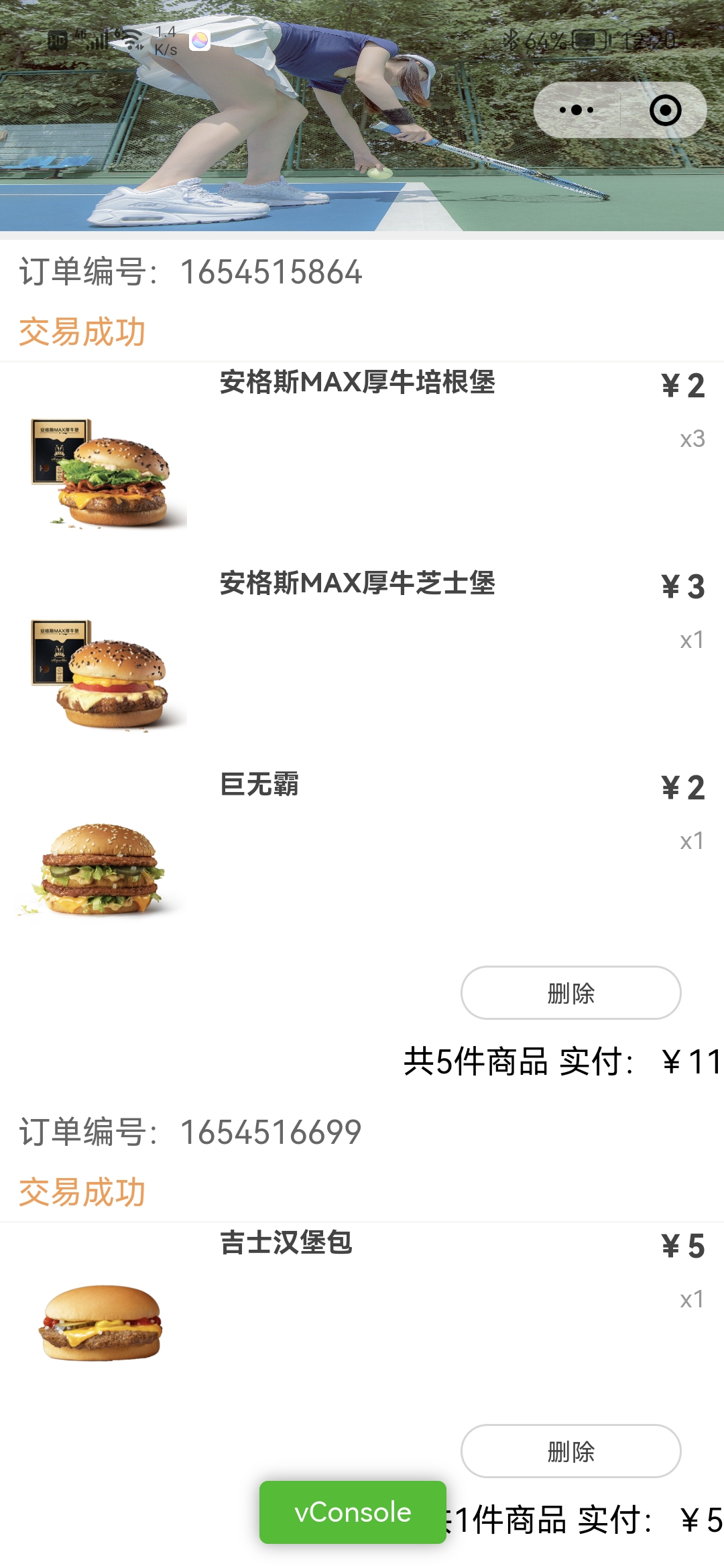Click the Bluetooth icon in status bar
The width and height of the screenshot is (724, 1568).
pyautogui.click(x=512, y=40)
